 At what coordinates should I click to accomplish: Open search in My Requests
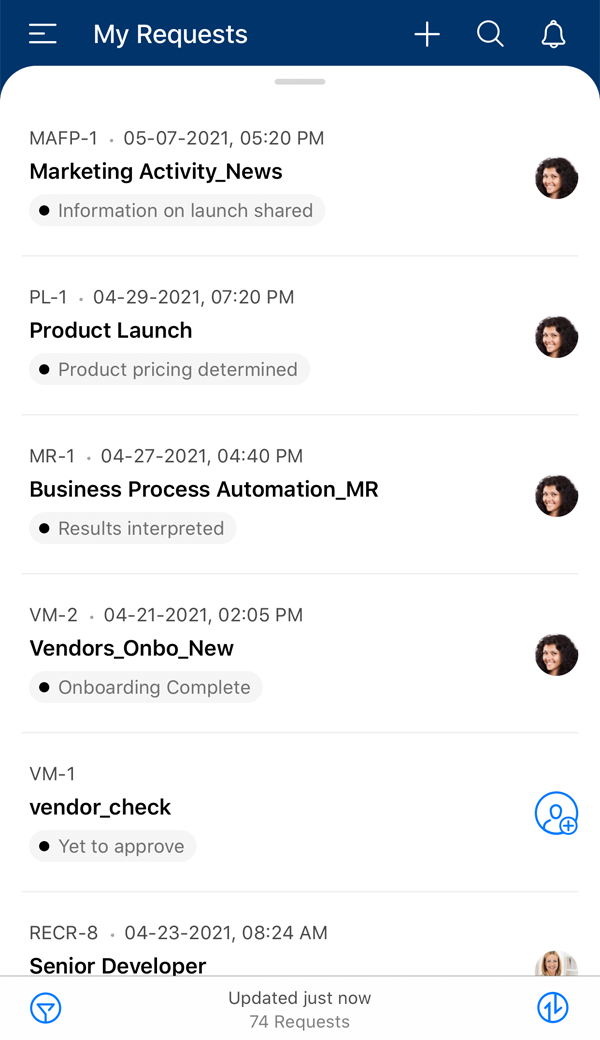490,34
